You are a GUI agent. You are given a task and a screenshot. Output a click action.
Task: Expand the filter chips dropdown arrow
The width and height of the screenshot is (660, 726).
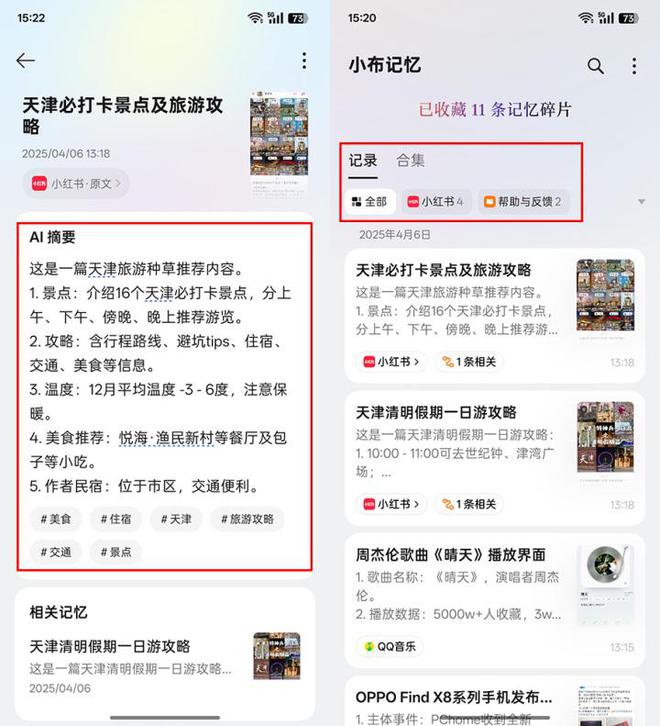(641, 202)
